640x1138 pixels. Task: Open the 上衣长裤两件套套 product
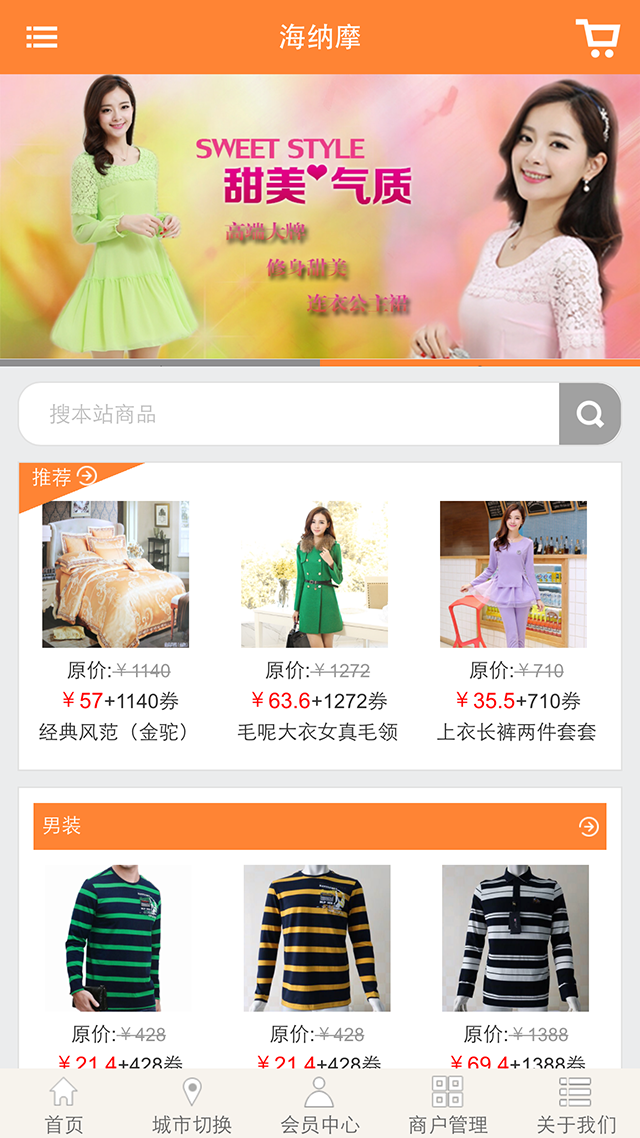(x=514, y=574)
